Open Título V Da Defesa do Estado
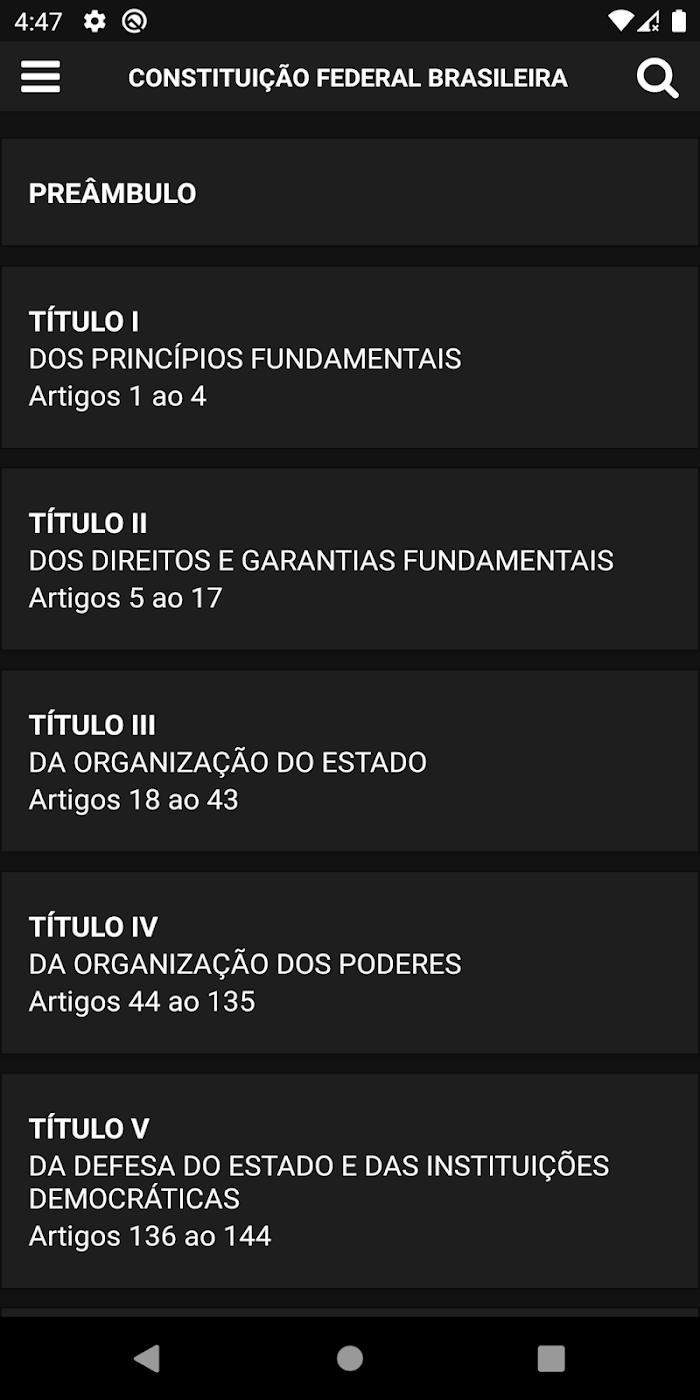Image resolution: width=700 pixels, height=1400 pixels. pyautogui.click(x=350, y=1182)
